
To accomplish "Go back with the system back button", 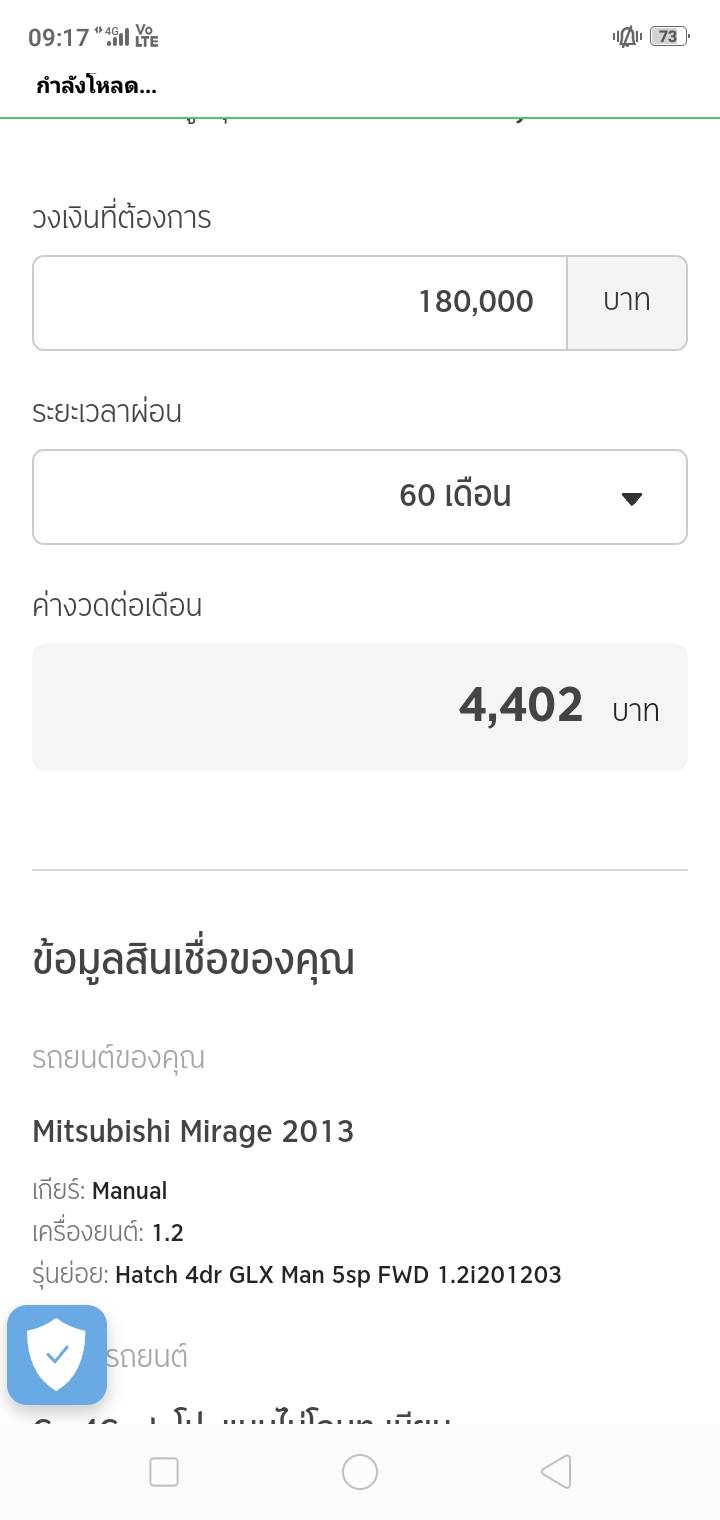I will pyautogui.click(x=555, y=1472).
